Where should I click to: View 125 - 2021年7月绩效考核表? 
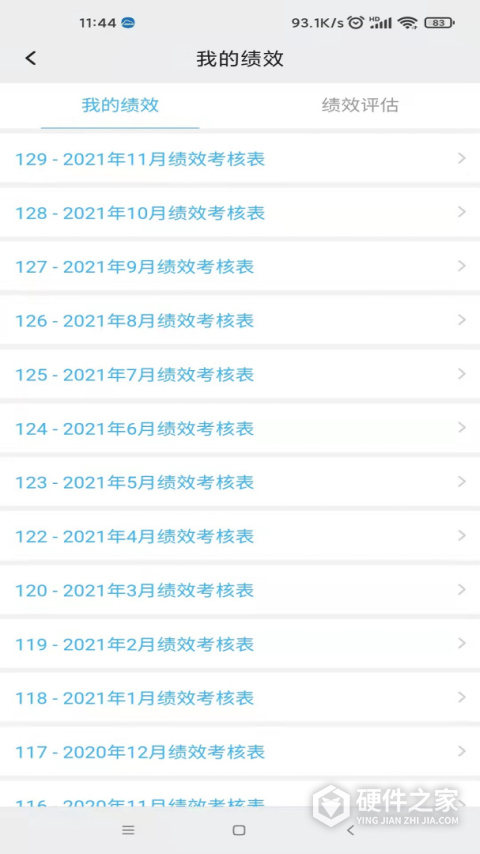240,374
